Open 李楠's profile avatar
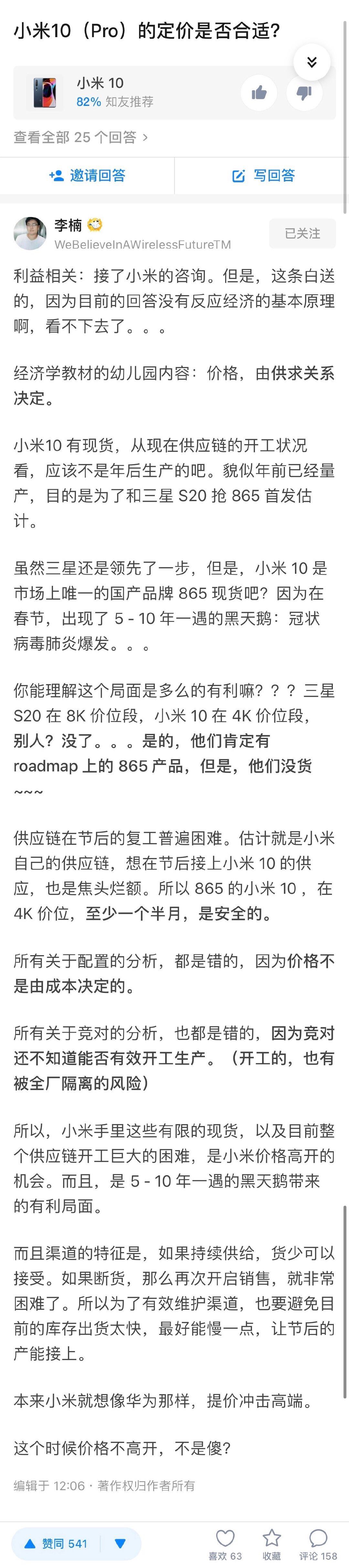Screen dimensions: 349x1568 (30, 233)
